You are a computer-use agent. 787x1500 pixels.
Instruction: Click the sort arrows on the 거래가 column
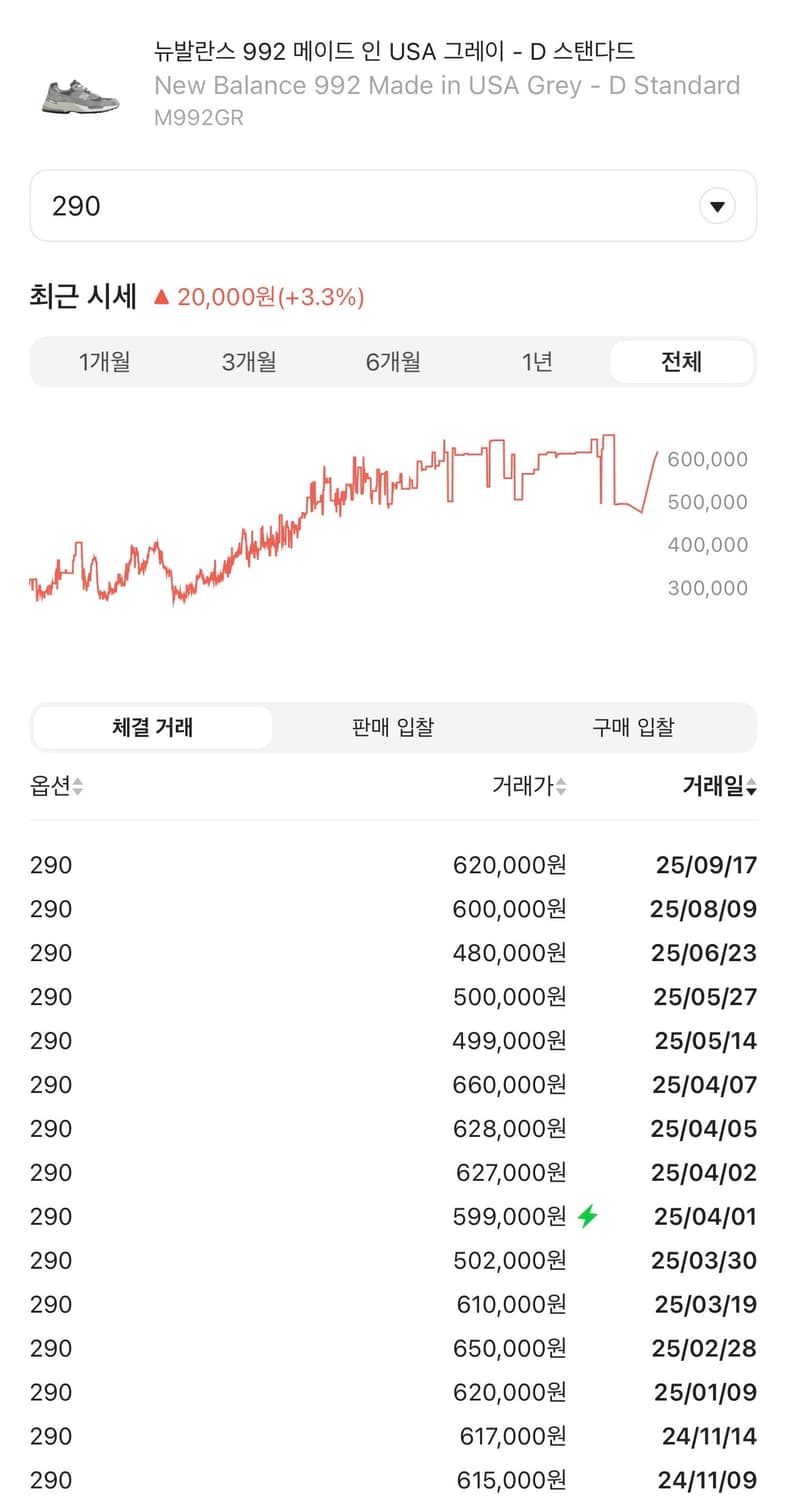(x=560, y=786)
